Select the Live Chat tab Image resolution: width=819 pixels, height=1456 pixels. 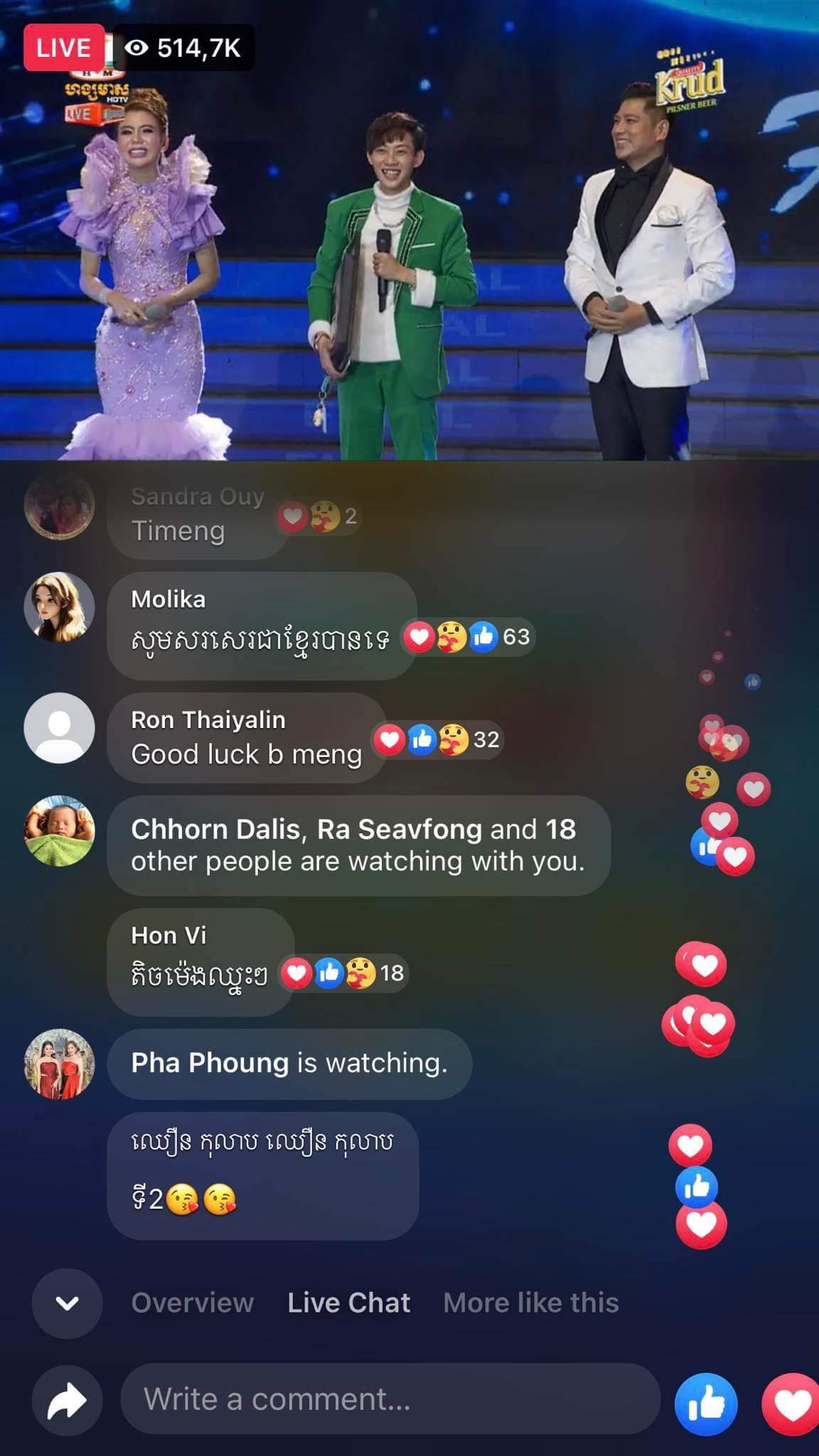[x=348, y=1303]
